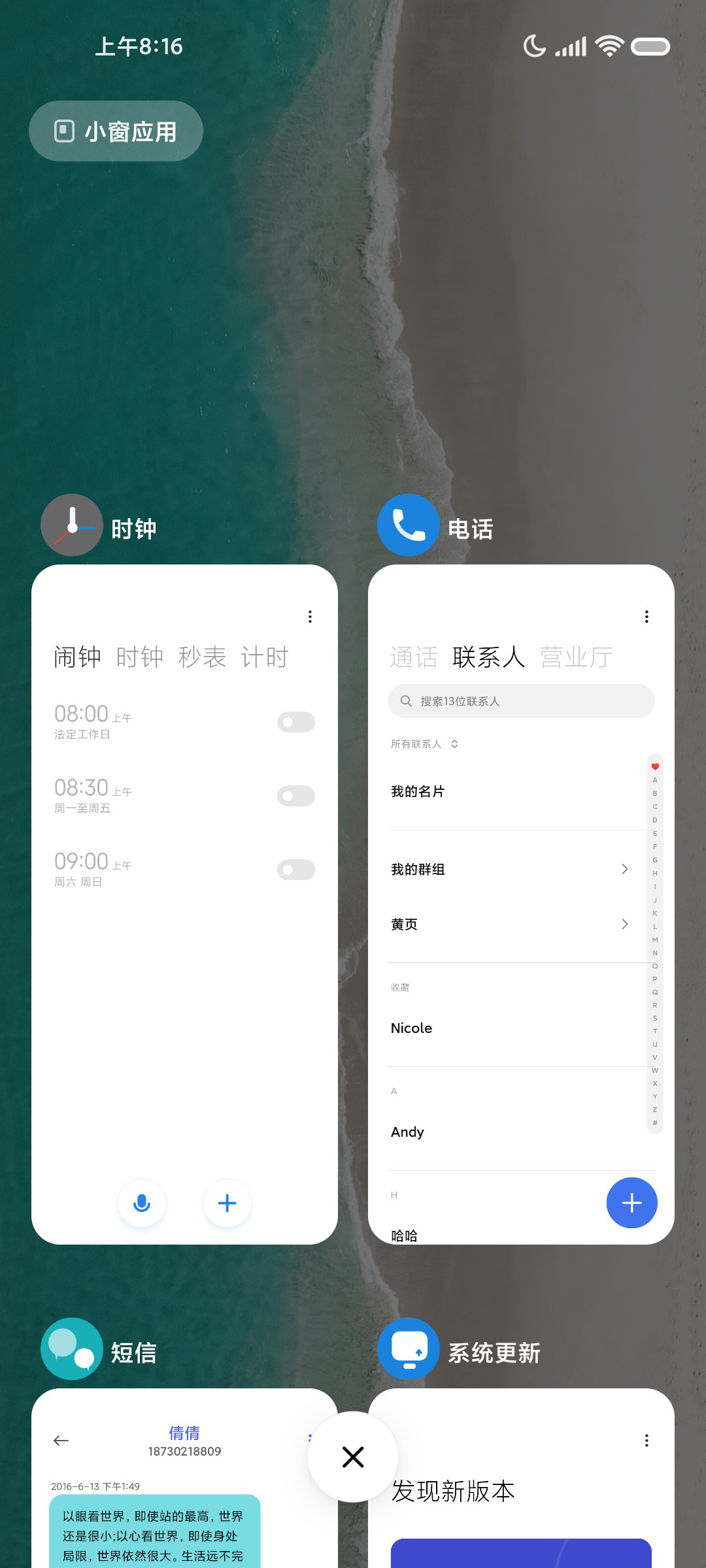This screenshot has height=1568, width=706.
Task: Open the 小窗应用 floating window button
Action: tap(116, 131)
